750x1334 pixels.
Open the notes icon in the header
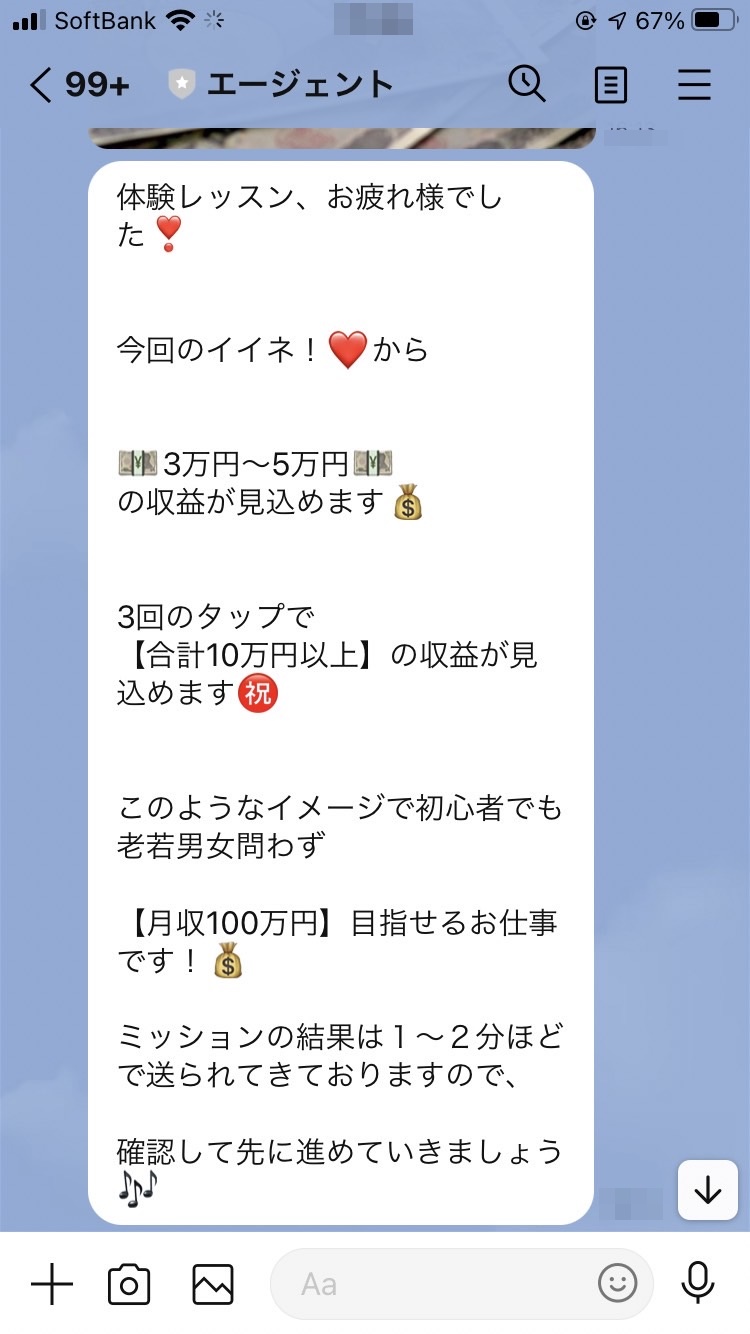click(610, 86)
